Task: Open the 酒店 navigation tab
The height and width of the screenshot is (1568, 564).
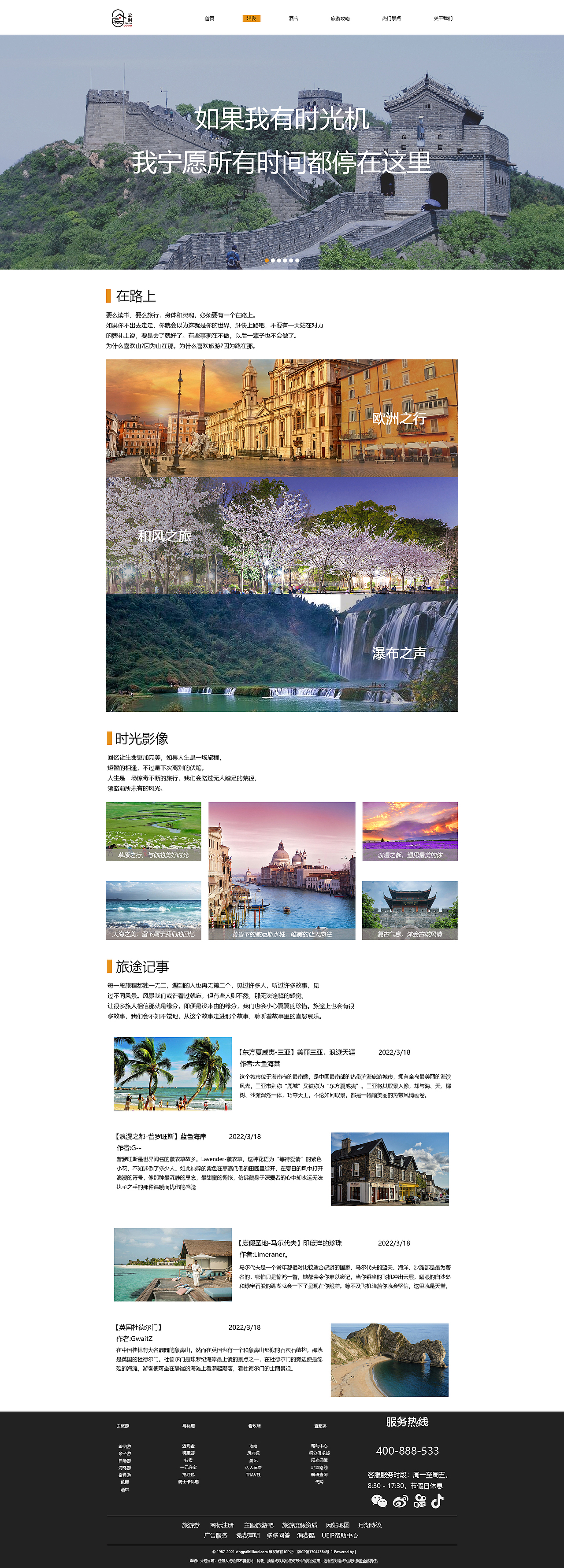Action: pyautogui.click(x=293, y=18)
